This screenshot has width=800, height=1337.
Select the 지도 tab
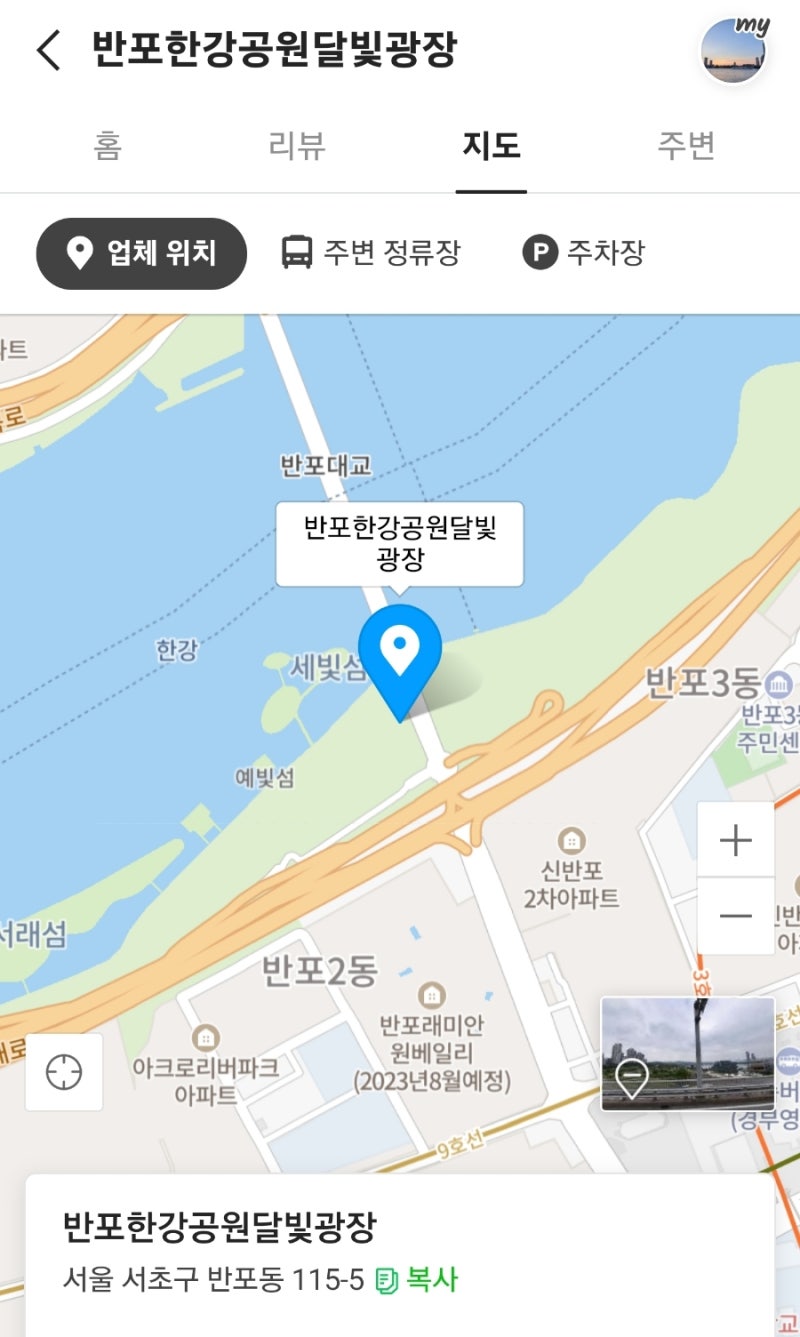491,146
